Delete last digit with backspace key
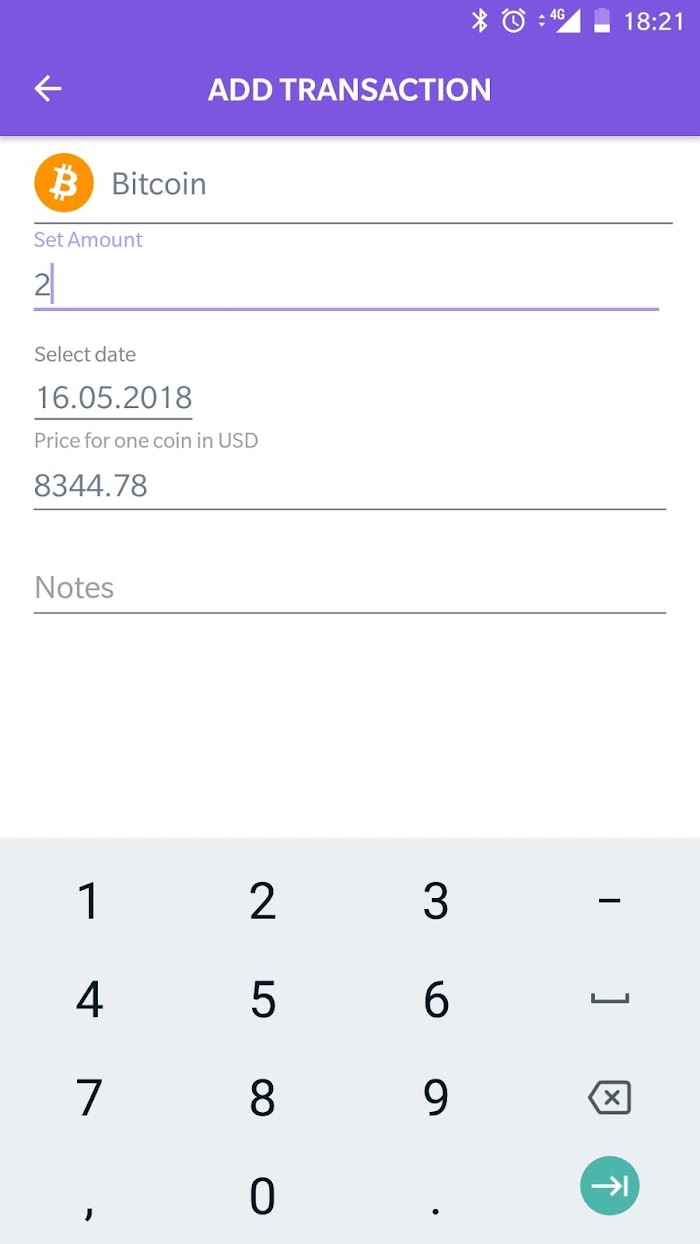This screenshot has height=1244, width=700. click(609, 1097)
